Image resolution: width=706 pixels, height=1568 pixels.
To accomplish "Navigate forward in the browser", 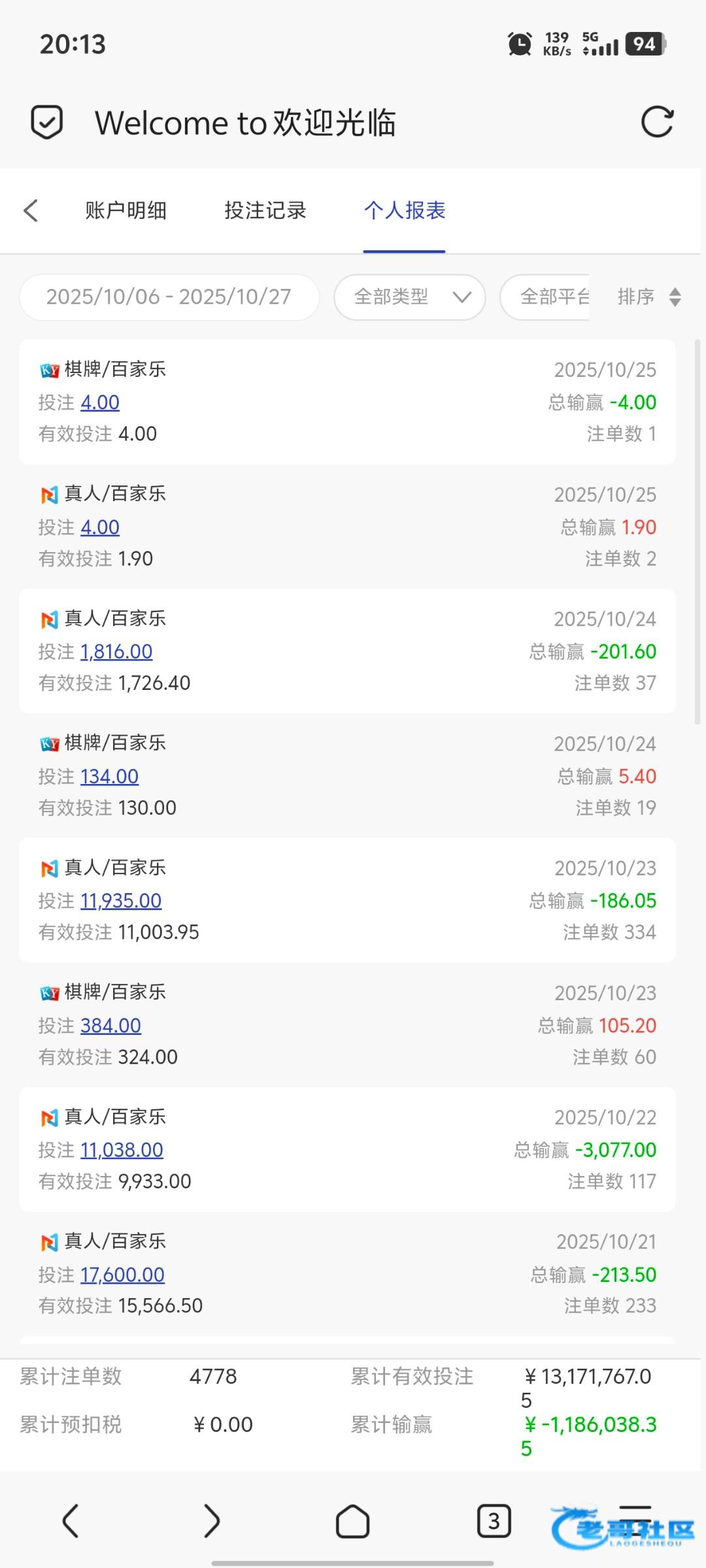I will point(211,1521).
